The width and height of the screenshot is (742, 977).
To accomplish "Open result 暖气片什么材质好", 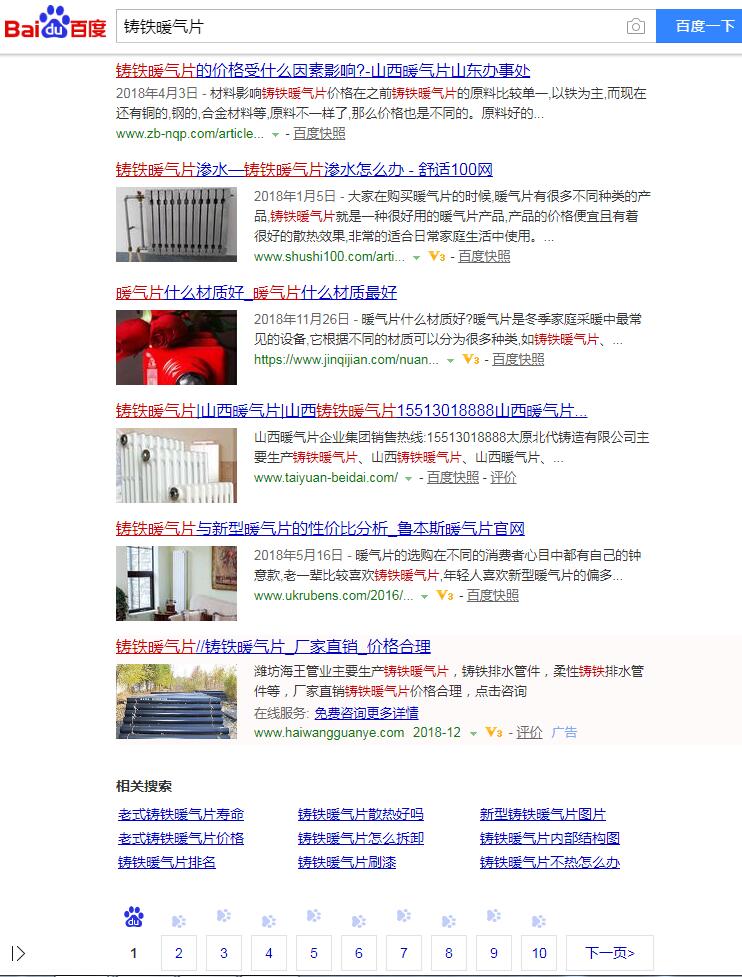I will pyautogui.click(x=256, y=293).
